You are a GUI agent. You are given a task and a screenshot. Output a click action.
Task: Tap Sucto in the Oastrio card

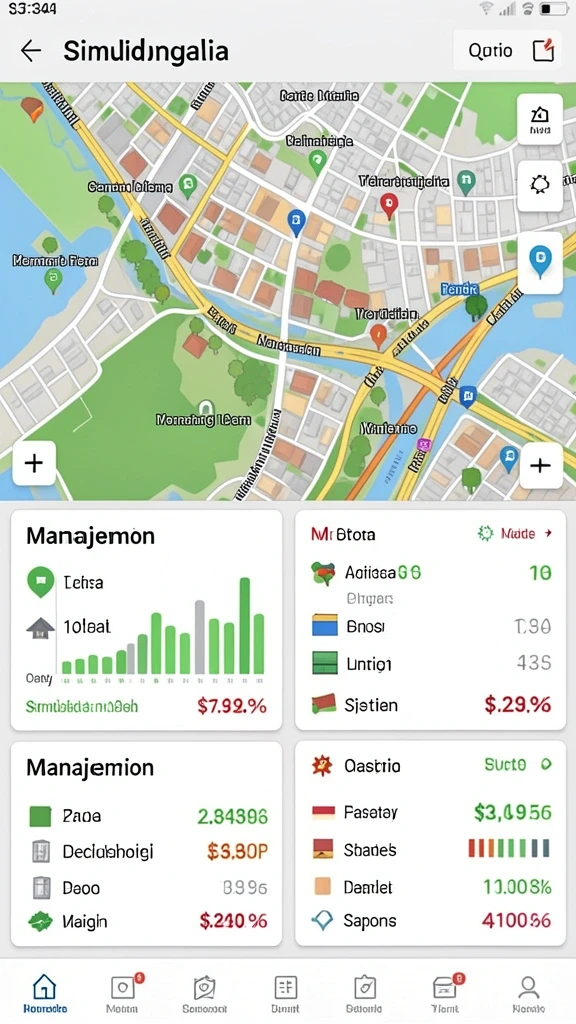pos(518,764)
